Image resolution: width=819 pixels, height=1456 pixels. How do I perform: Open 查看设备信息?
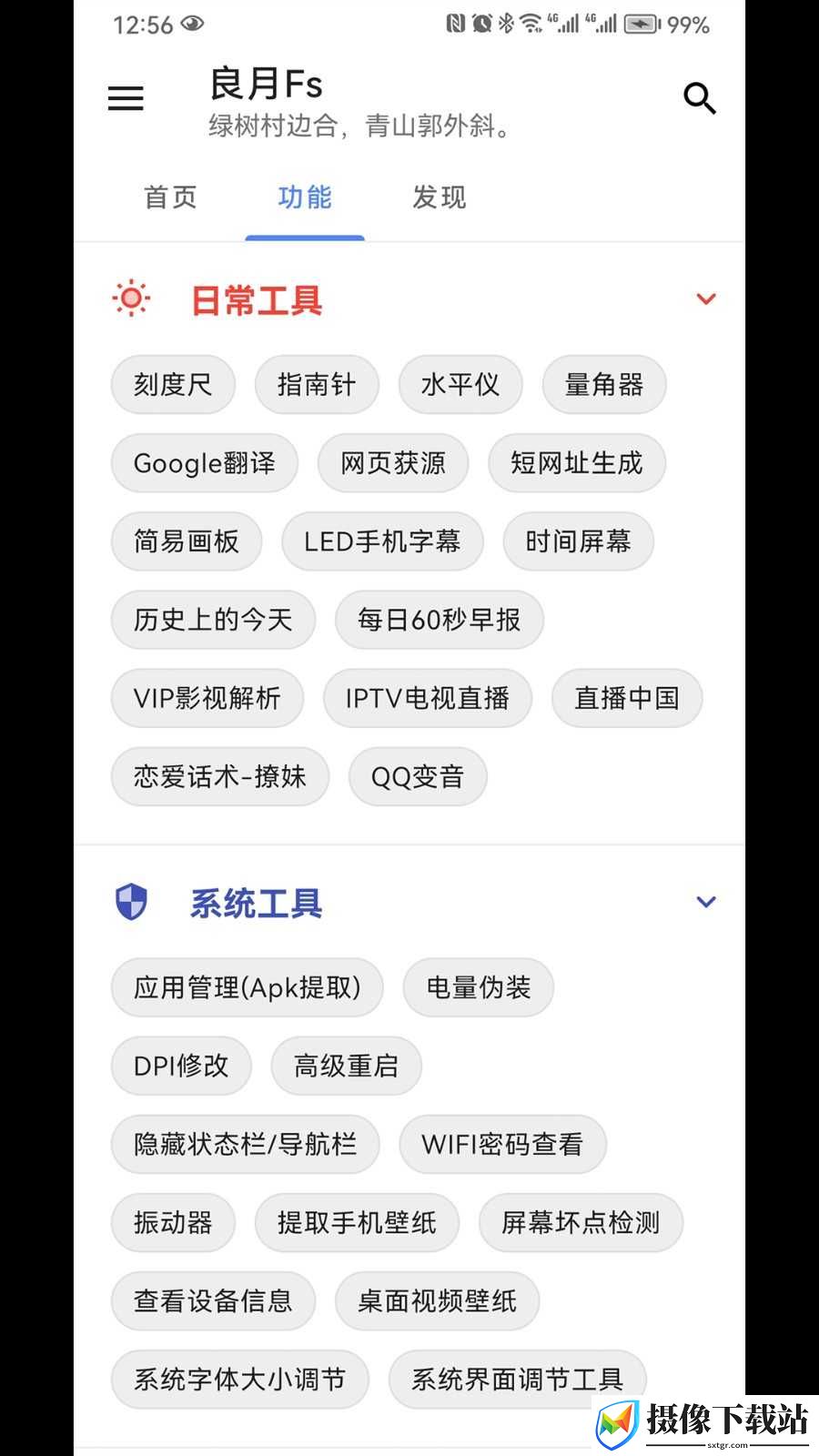(213, 1300)
